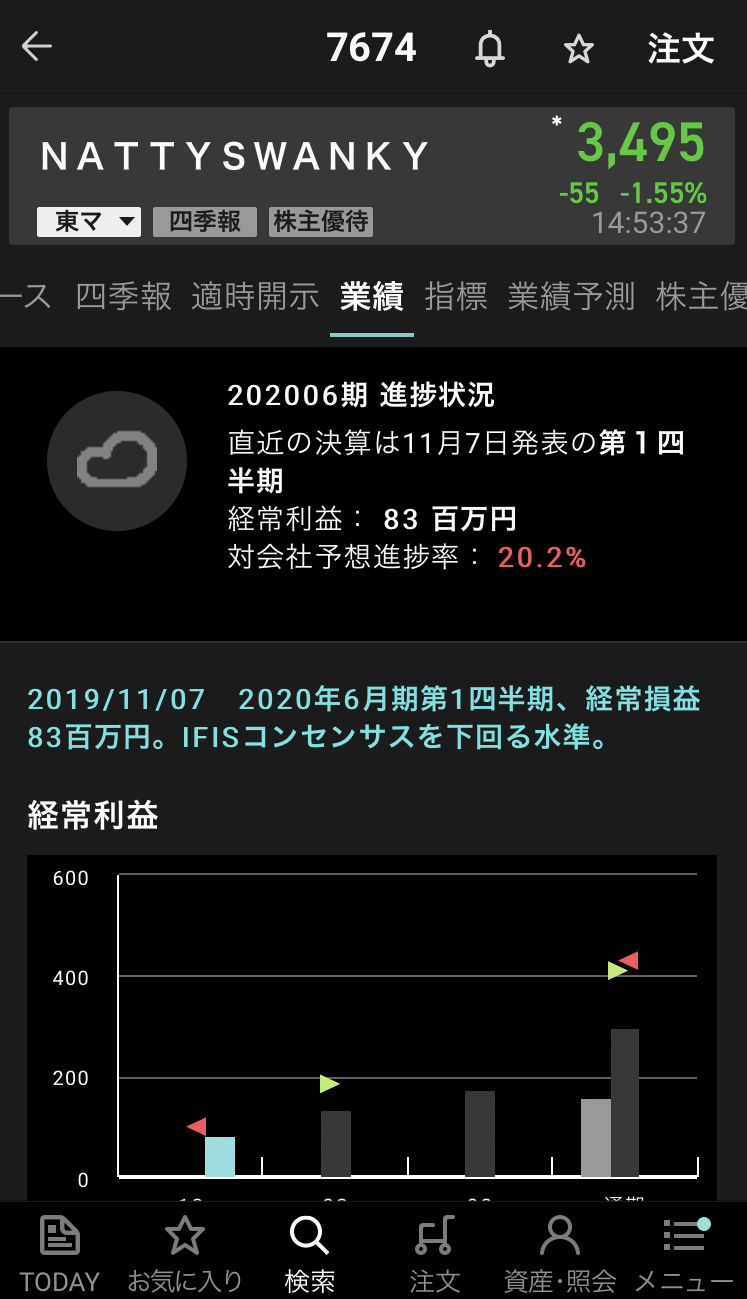Switch to the 業績予測 tab
The height and width of the screenshot is (1299, 747).
click(x=571, y=296)
